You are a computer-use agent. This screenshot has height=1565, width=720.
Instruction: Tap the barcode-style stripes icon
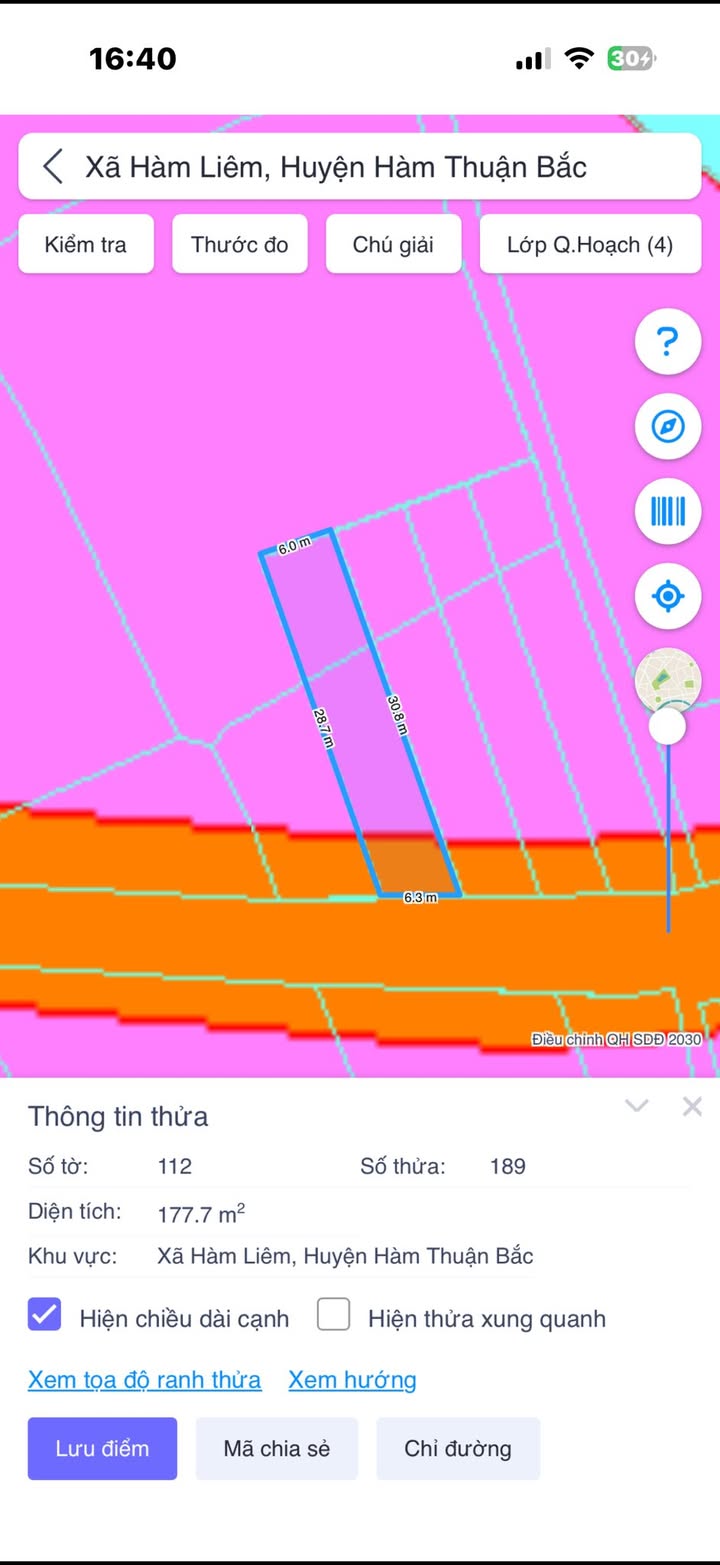coord(668,512)
